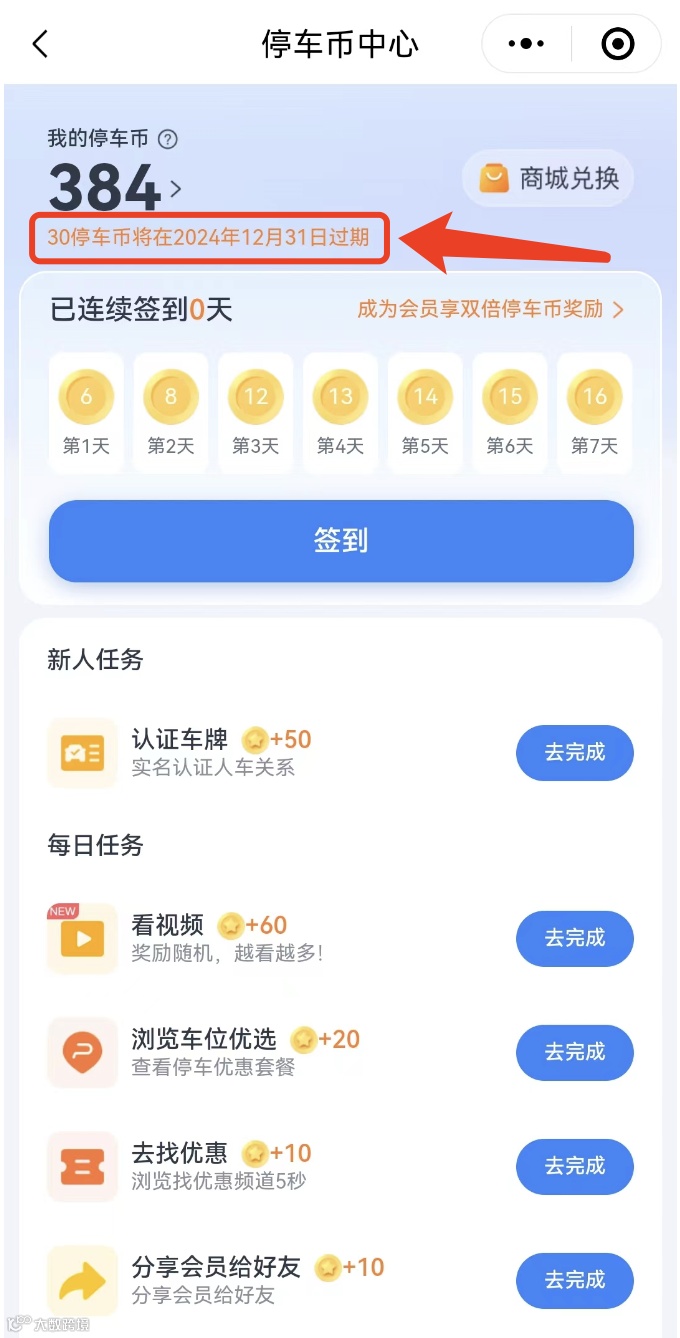This screenshot has height=1338, width=680.
Task: Close the mini program with the circle button
Action: click(x=617, y=44)
